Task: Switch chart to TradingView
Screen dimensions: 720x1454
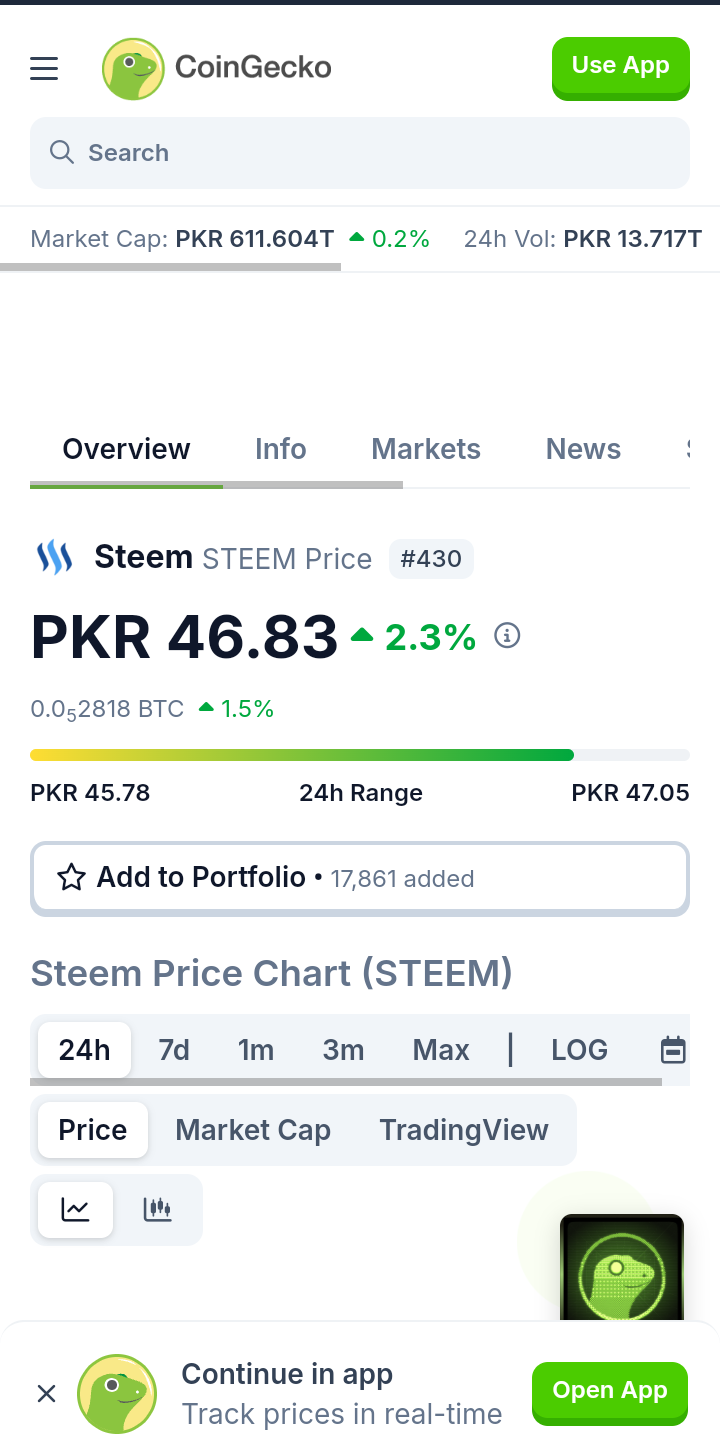Action: (464, 1130)
